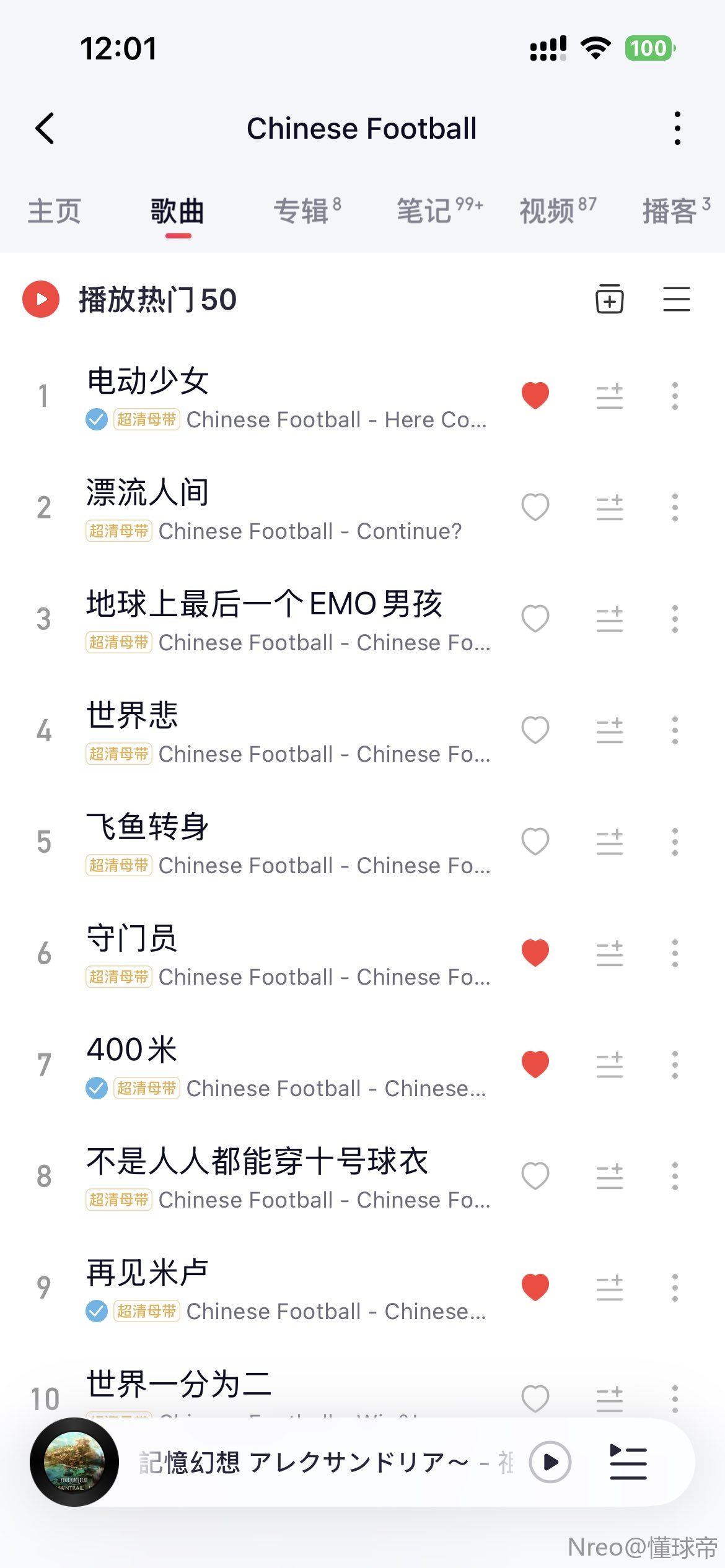Image resolution: width=725 pixels, height=1568 pixels.
Task: Open multi-select list mode for the songs
Action: tap(676, 300)
